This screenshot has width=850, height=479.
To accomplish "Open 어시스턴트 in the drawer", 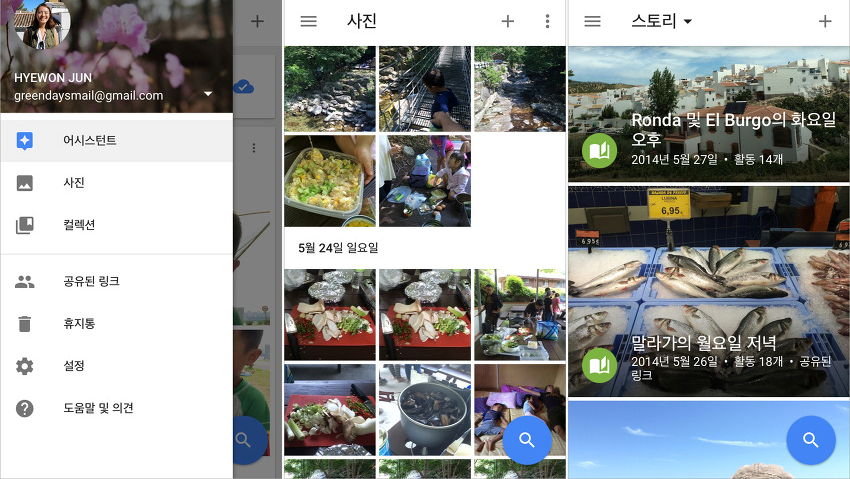I will pos(90,141).
